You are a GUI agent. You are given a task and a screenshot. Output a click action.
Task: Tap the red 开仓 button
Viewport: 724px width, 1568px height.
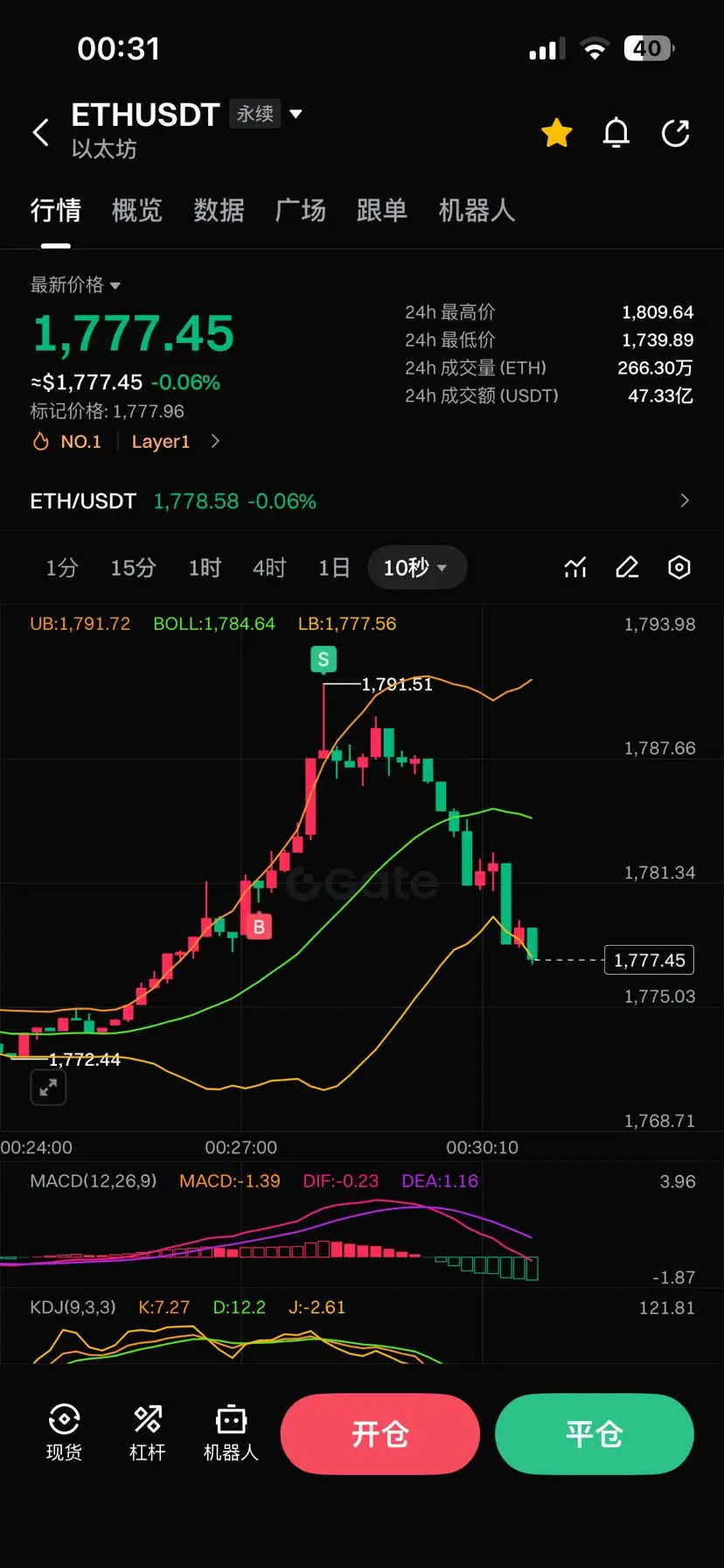(380, 1434)
